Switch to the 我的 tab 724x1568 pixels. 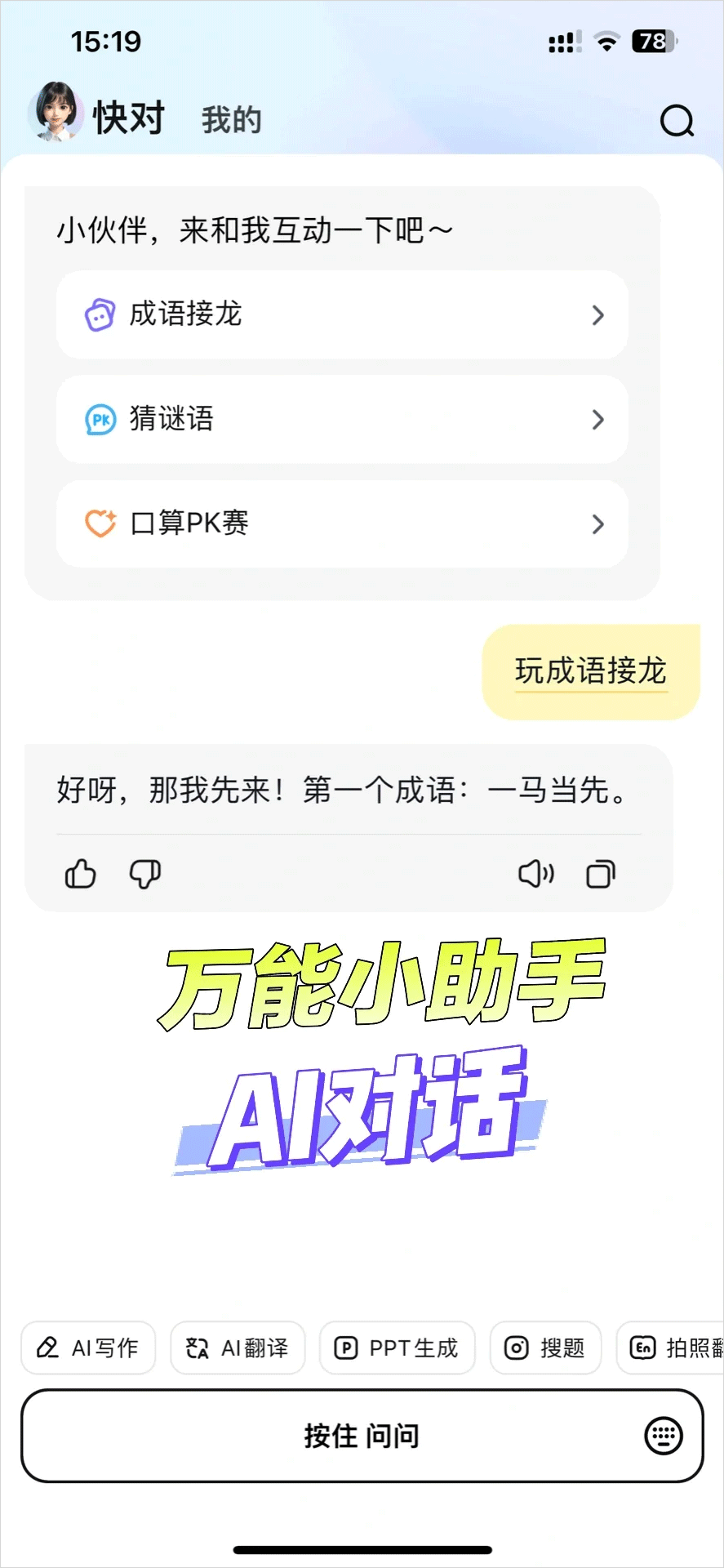click(230, 119)
